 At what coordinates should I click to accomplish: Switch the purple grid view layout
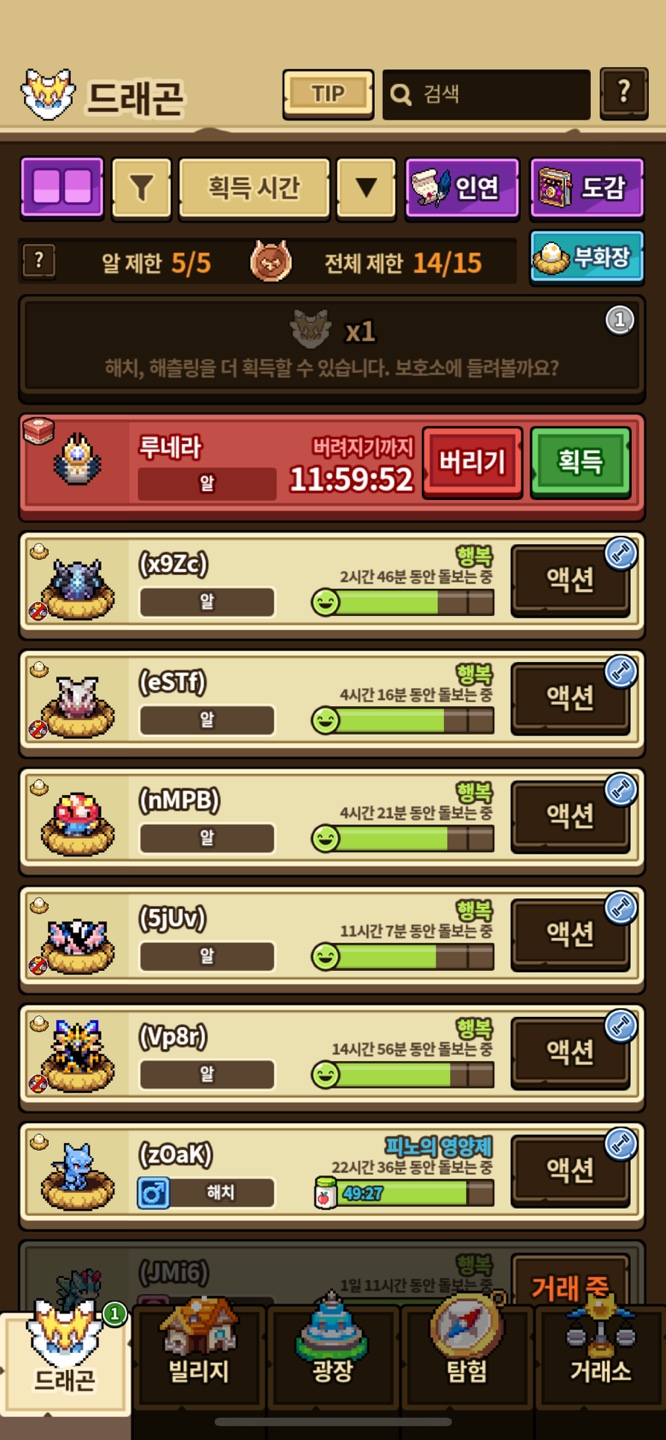click(62, 187)
